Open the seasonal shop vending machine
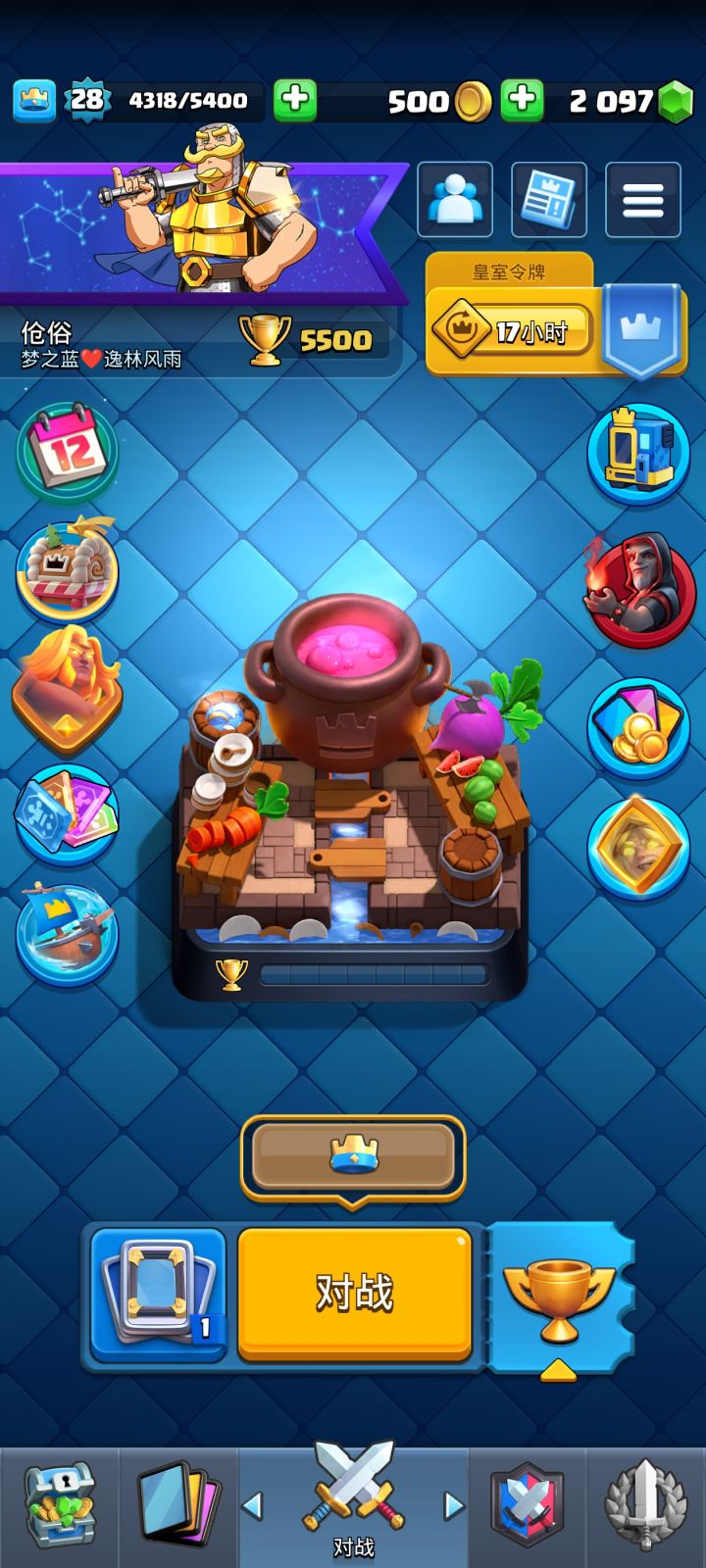Screen dimensions: 706x1568 point(637,454)
